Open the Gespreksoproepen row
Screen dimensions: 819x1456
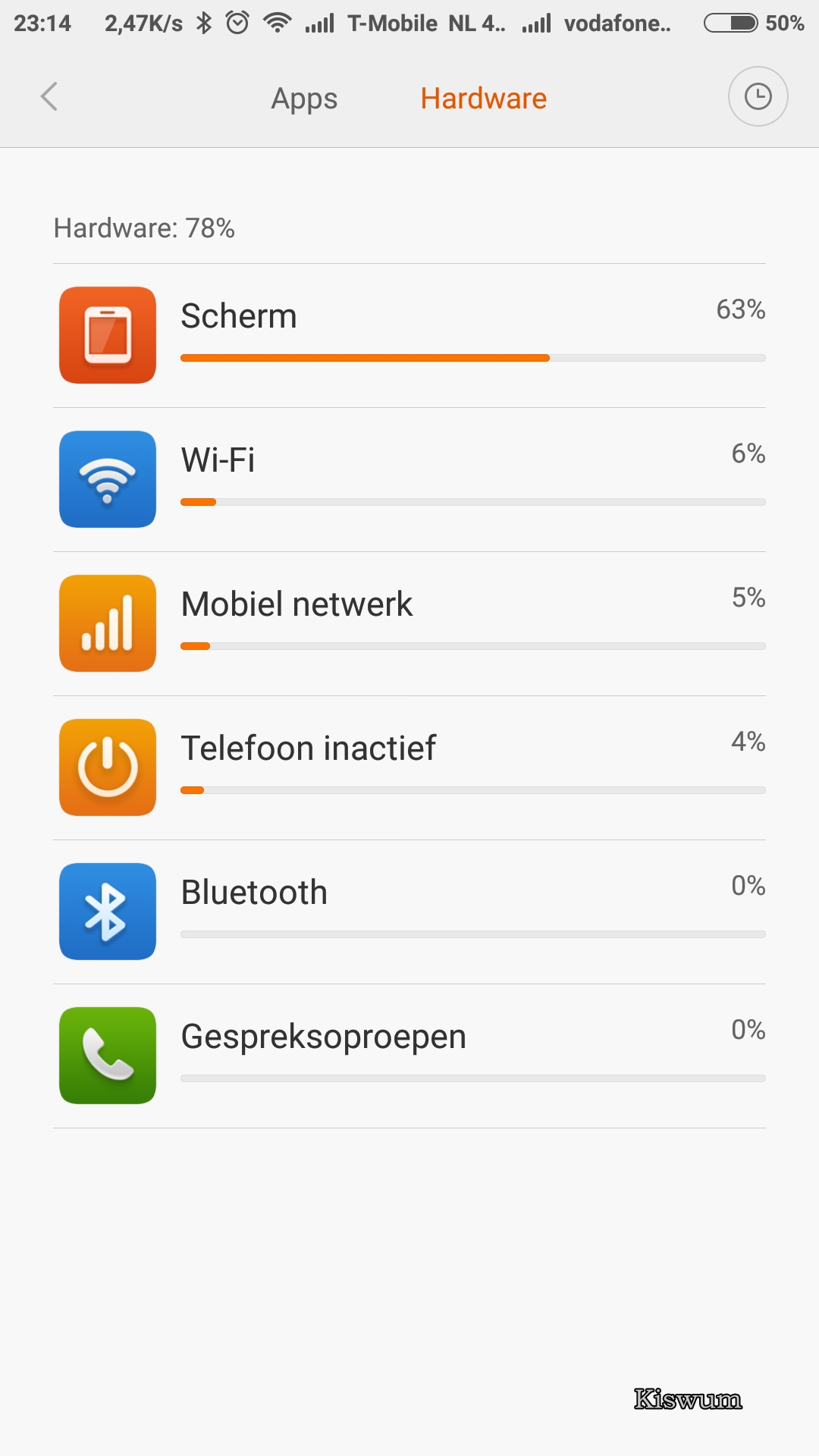409,1056
